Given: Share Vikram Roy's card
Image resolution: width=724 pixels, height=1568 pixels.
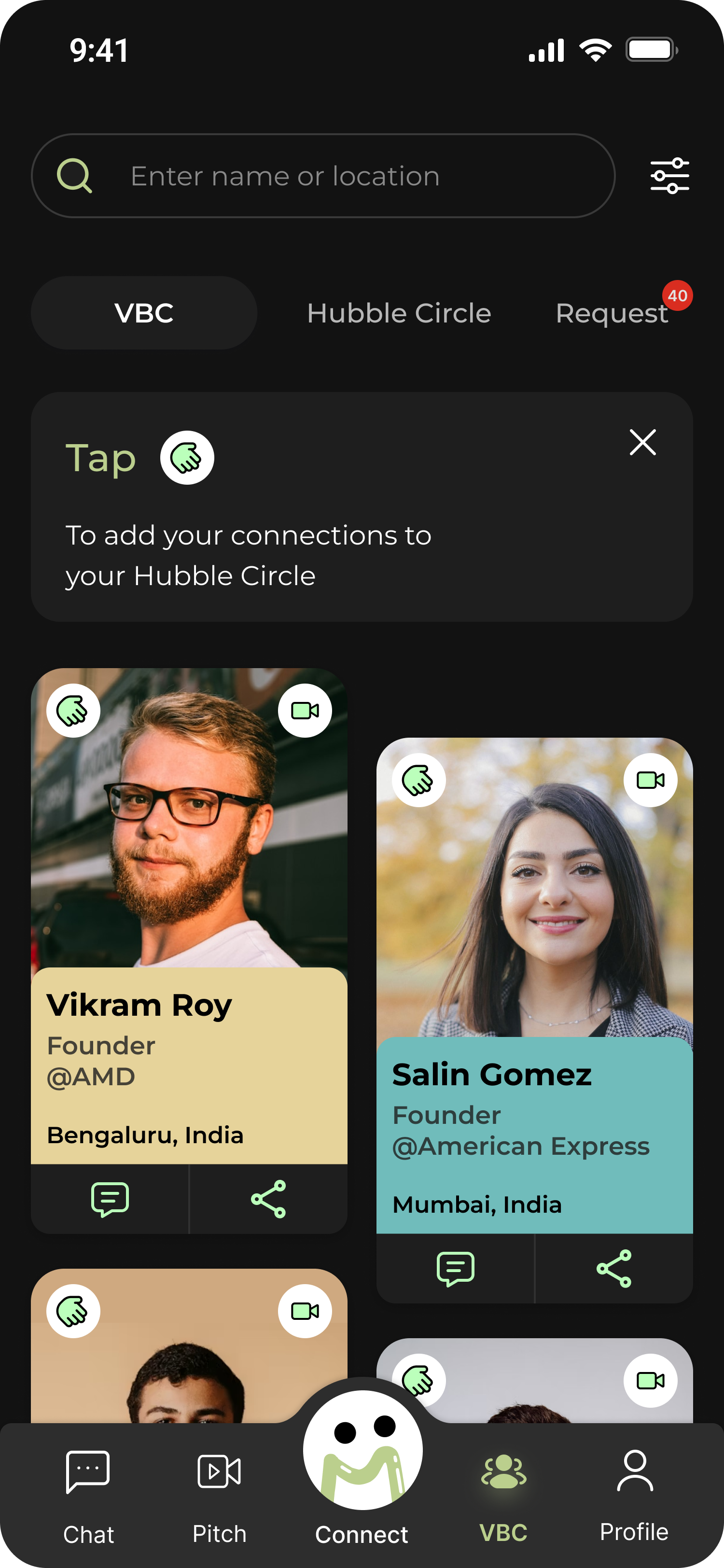Looking at the screenshot, I should coord(268,1199).
